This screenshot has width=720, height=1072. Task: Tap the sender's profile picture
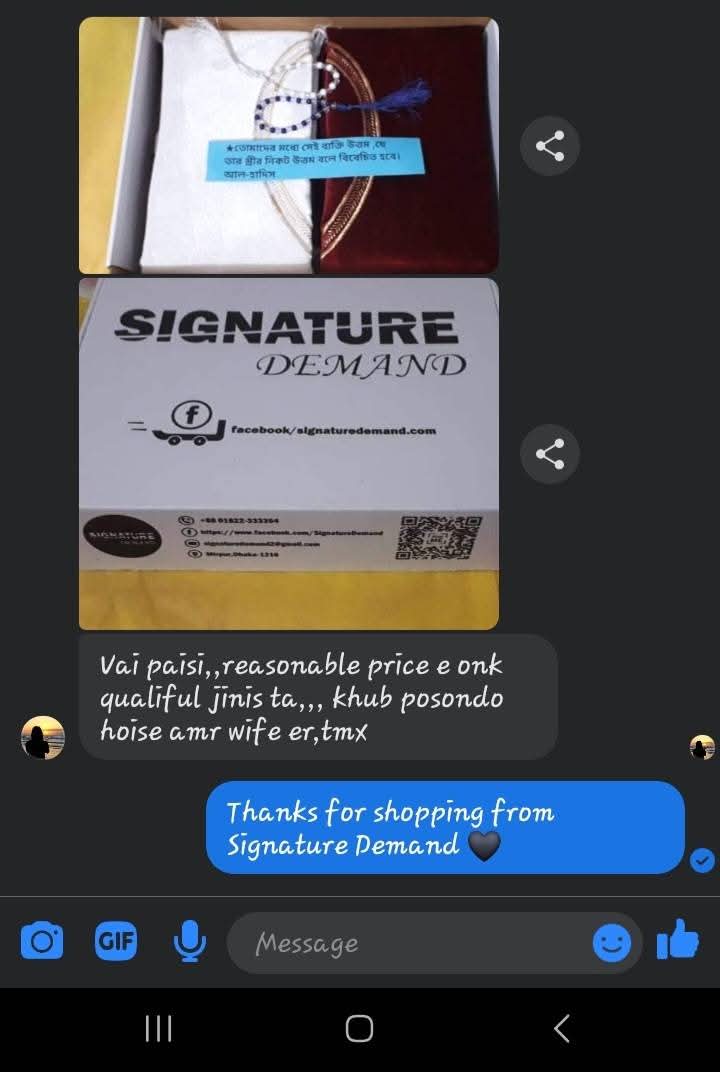click(43, 738)
